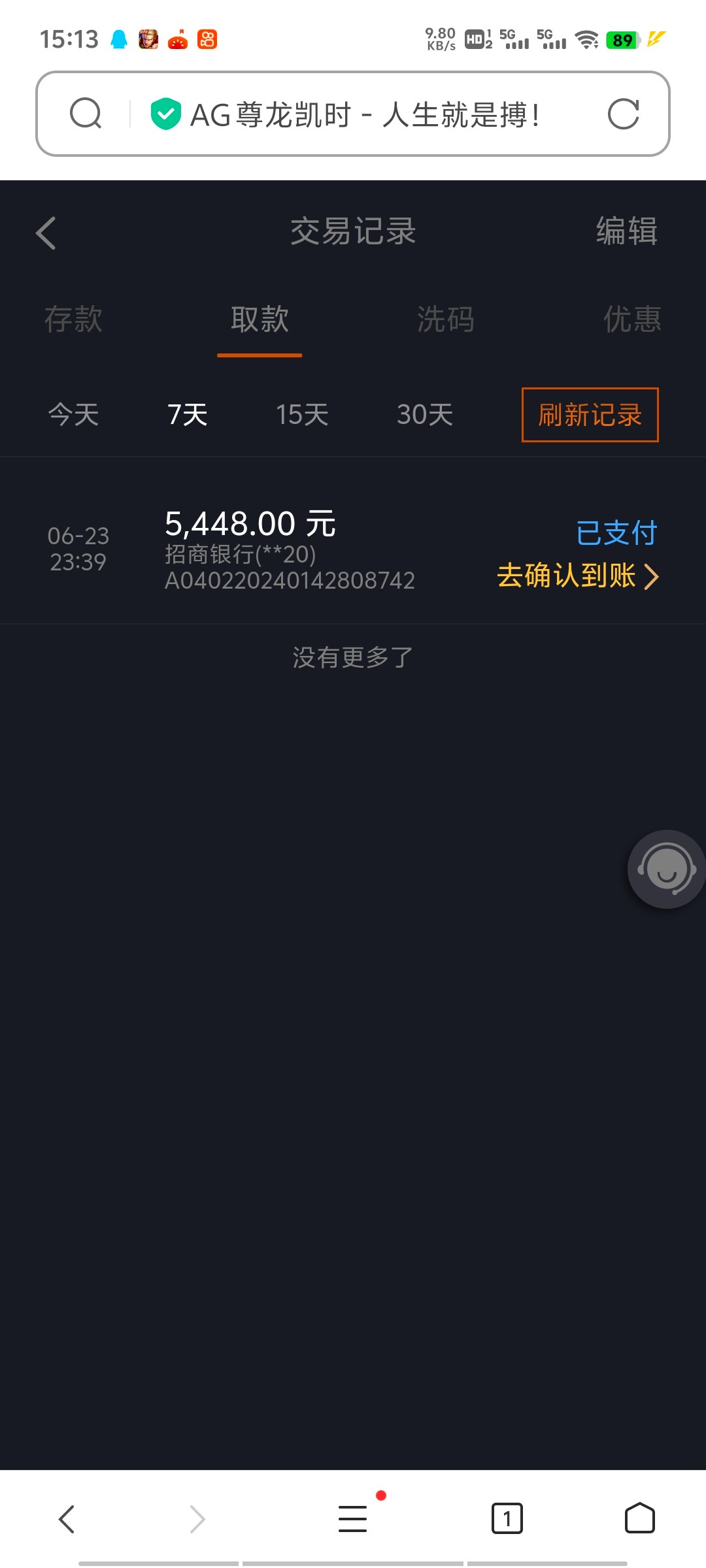Switch to the 存款 tab
Screen dimensions: 706x1568
tap(73, 320)
